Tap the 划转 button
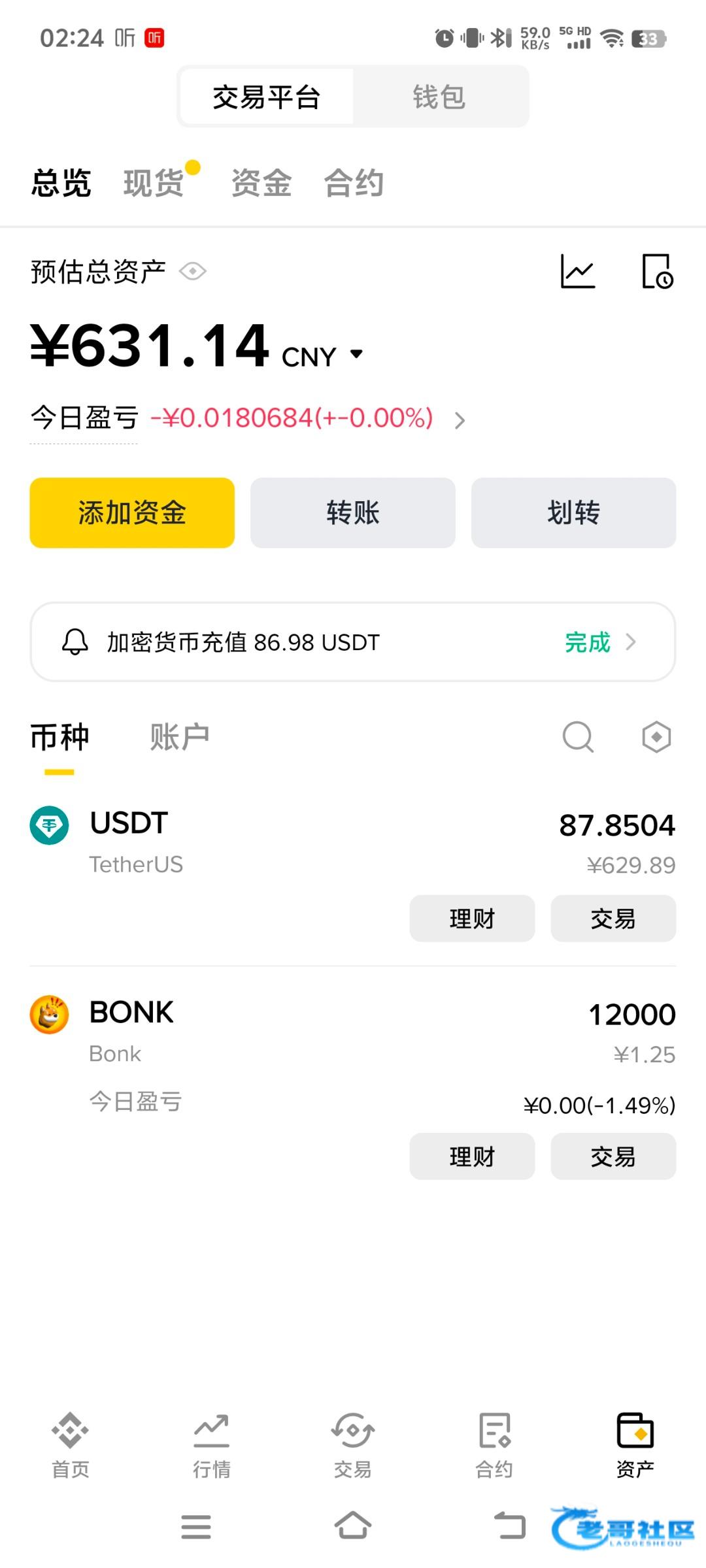Screen dimensions: 706x1568 [573, 513]
